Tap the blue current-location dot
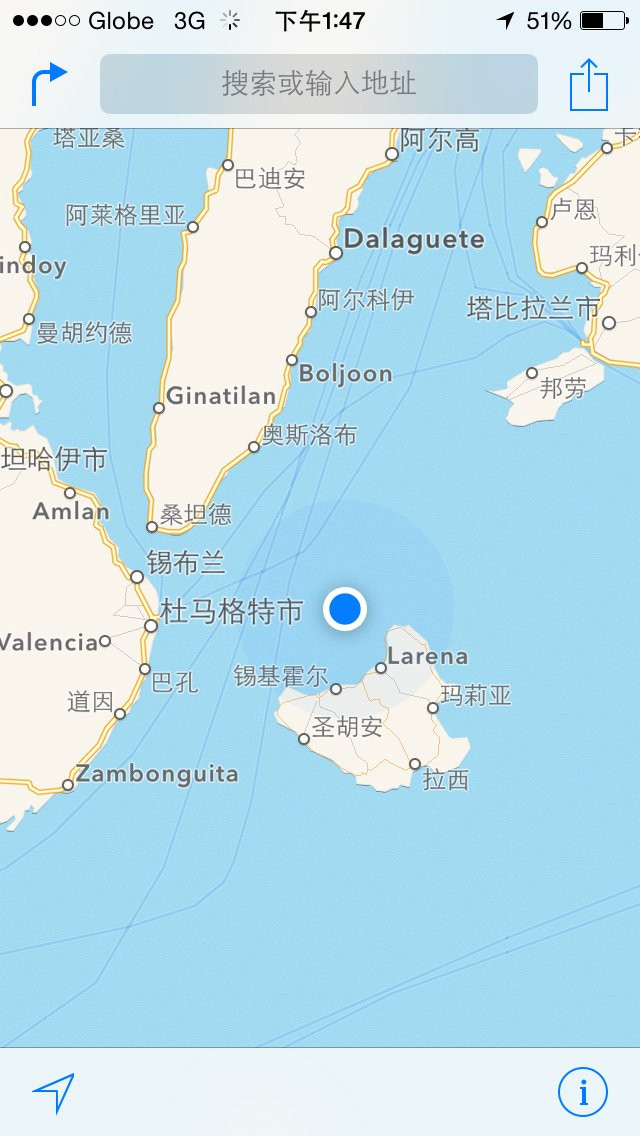Image resolution: width=640 pixels, height=1136 pixels. coord(345,608)
